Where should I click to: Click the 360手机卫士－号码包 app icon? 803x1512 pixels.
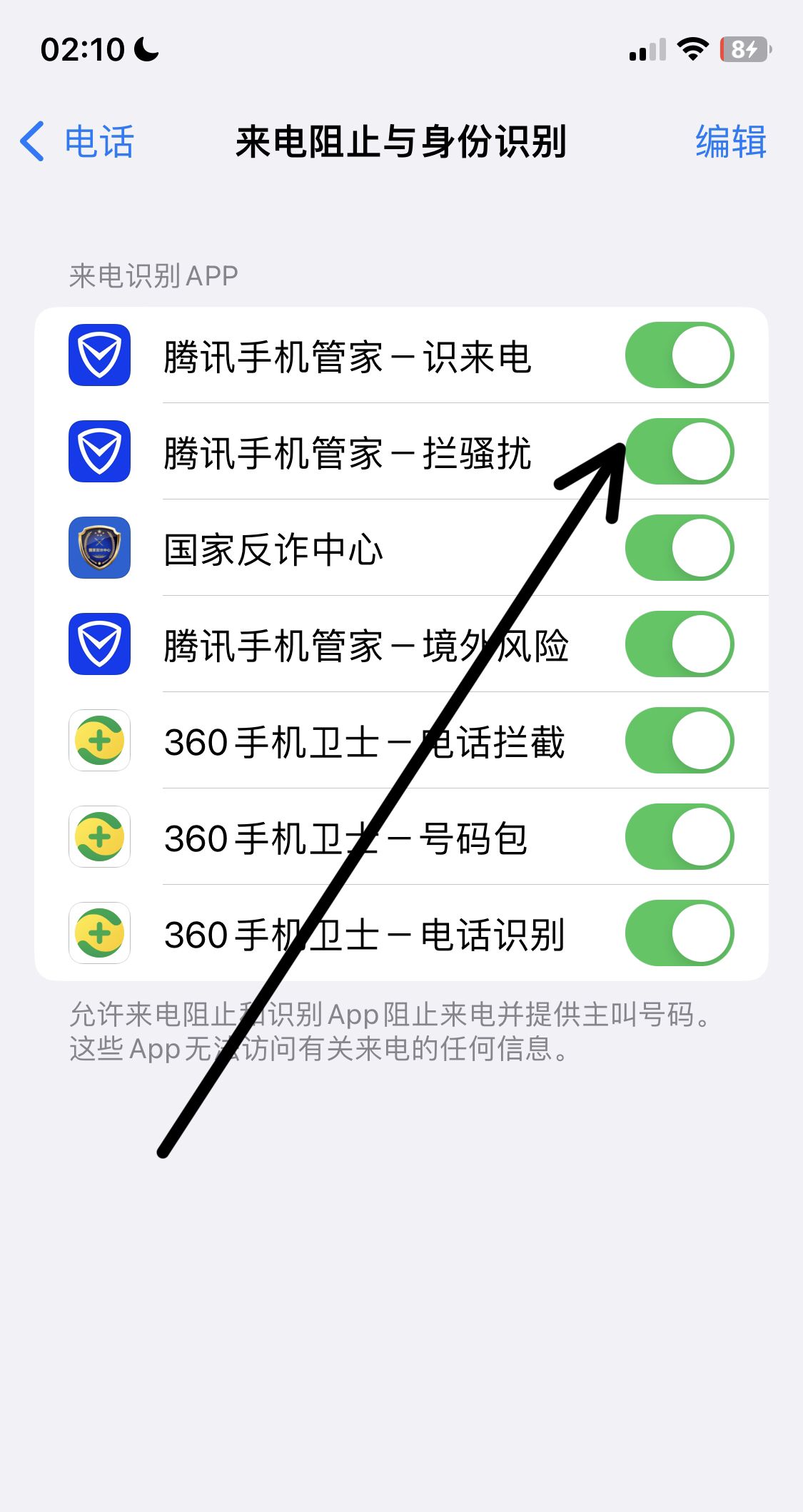click(x=99, y=837)
